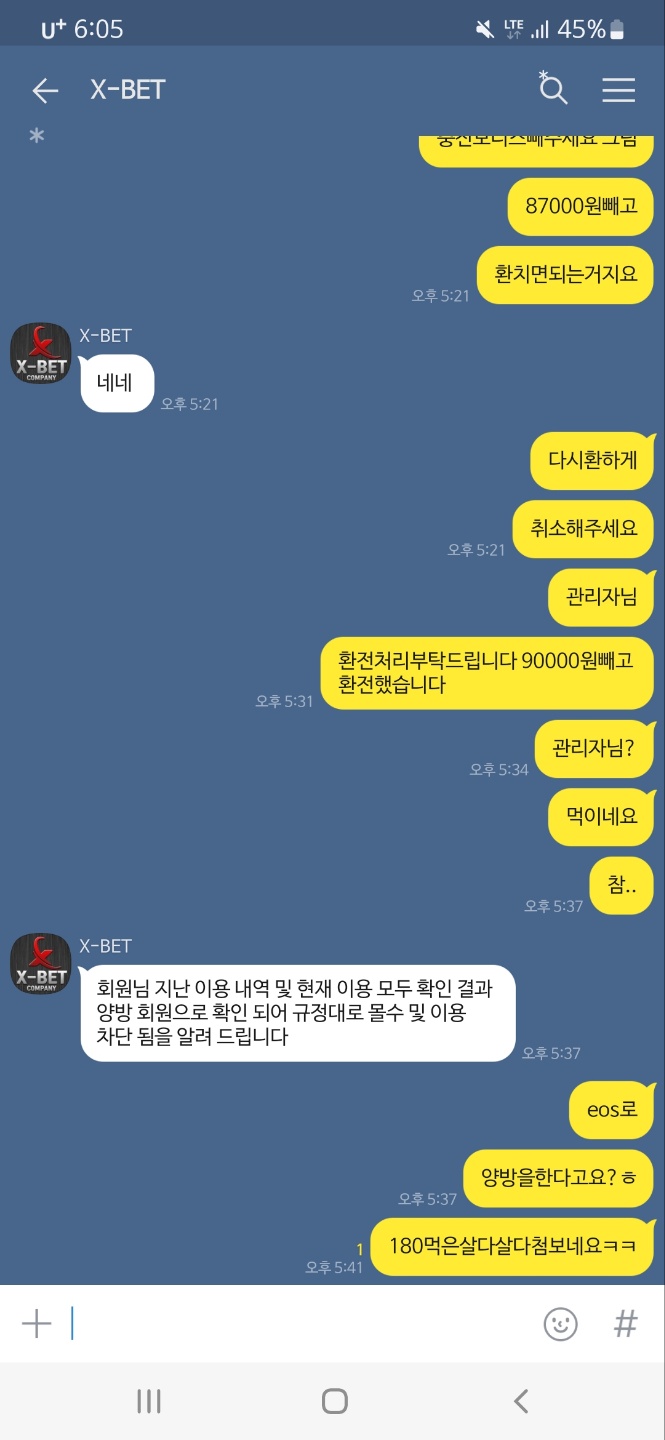This screenshot has height=1440, width=665.
Task: Go back from the X-BET chat
Action: click(45, 91)
